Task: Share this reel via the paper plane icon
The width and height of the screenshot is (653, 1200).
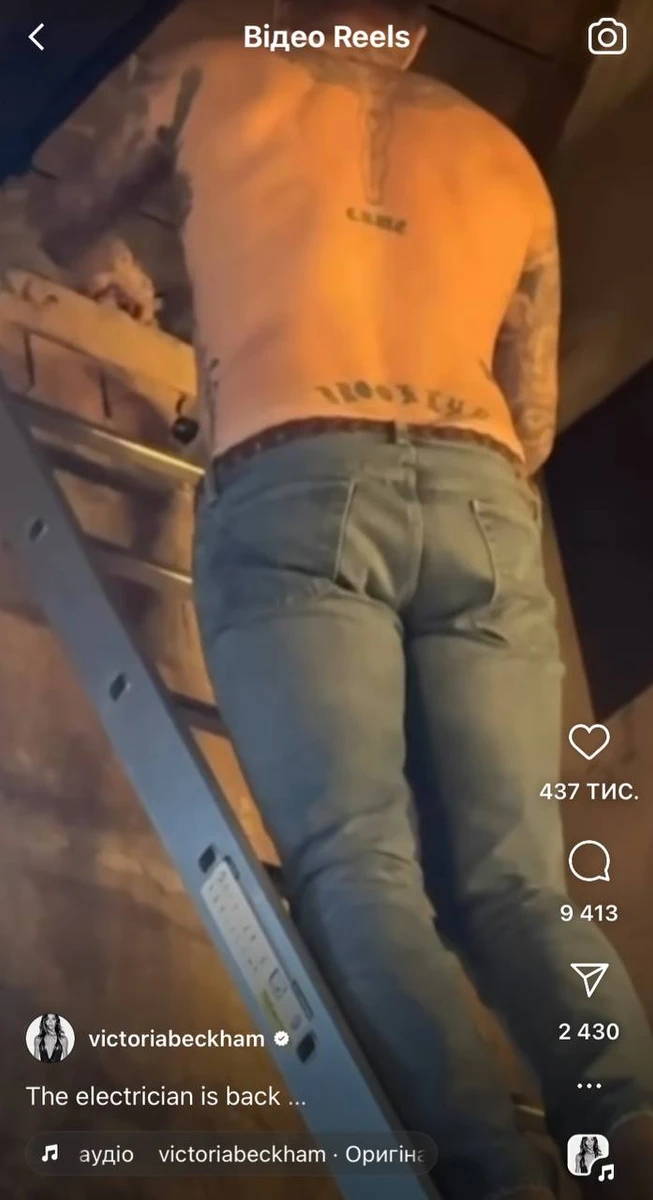Action: click(589, 981)
